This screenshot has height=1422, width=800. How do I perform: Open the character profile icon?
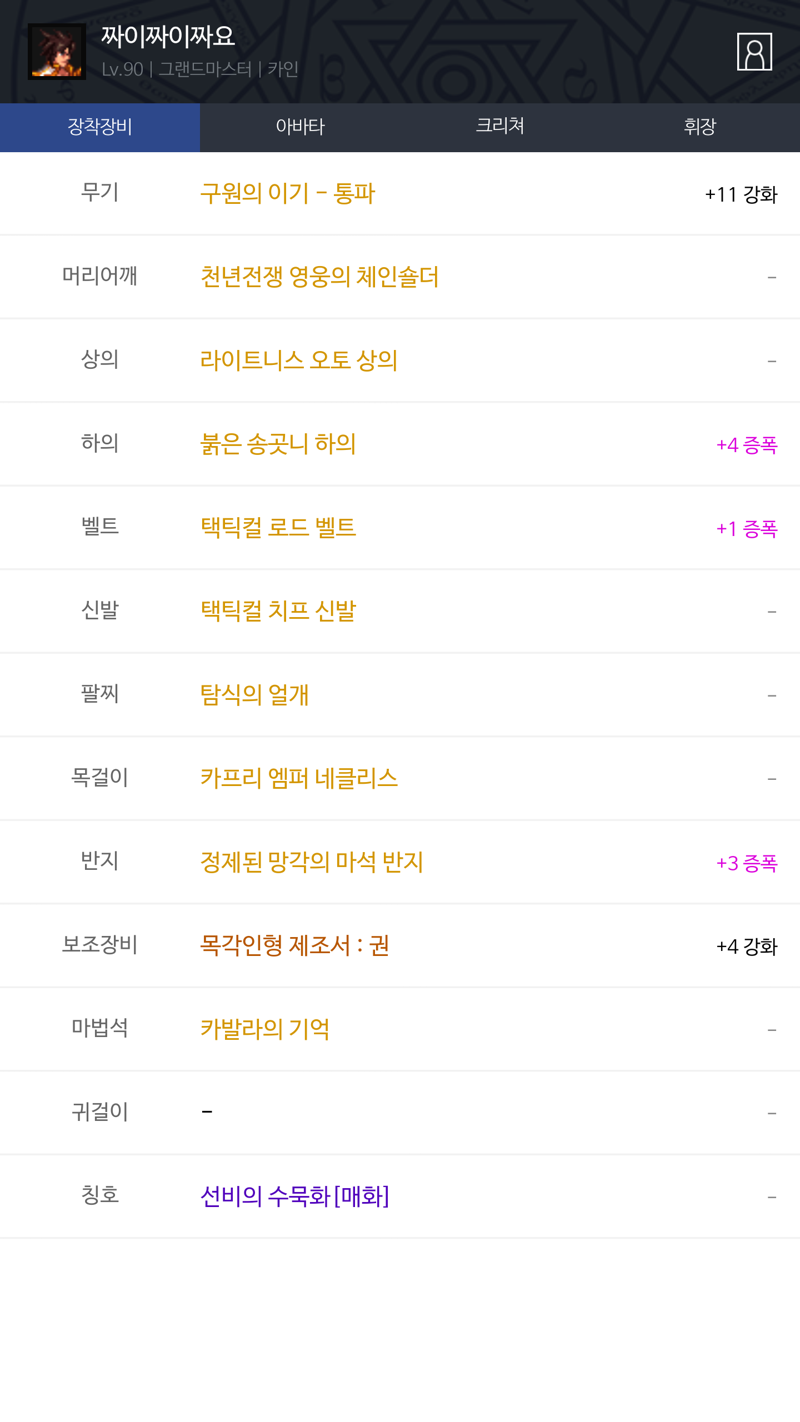pos(754,52)
